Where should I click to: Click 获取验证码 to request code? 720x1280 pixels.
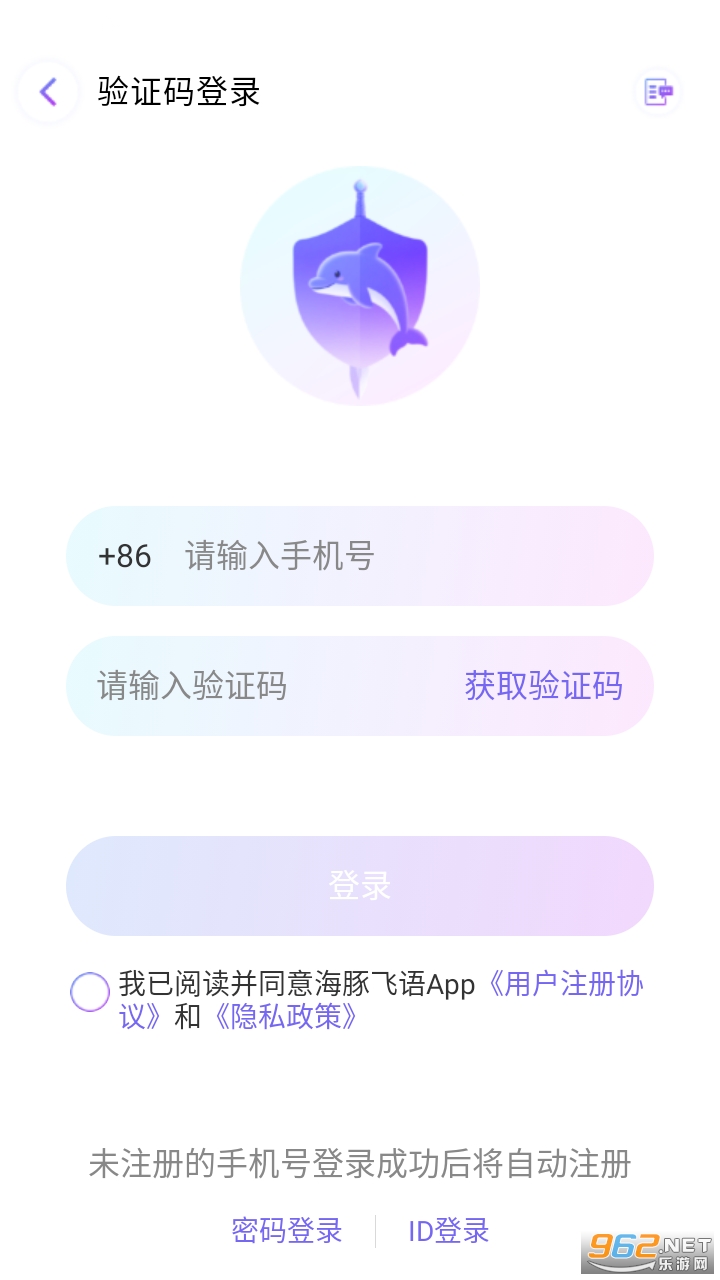click(x=541, y=686)
